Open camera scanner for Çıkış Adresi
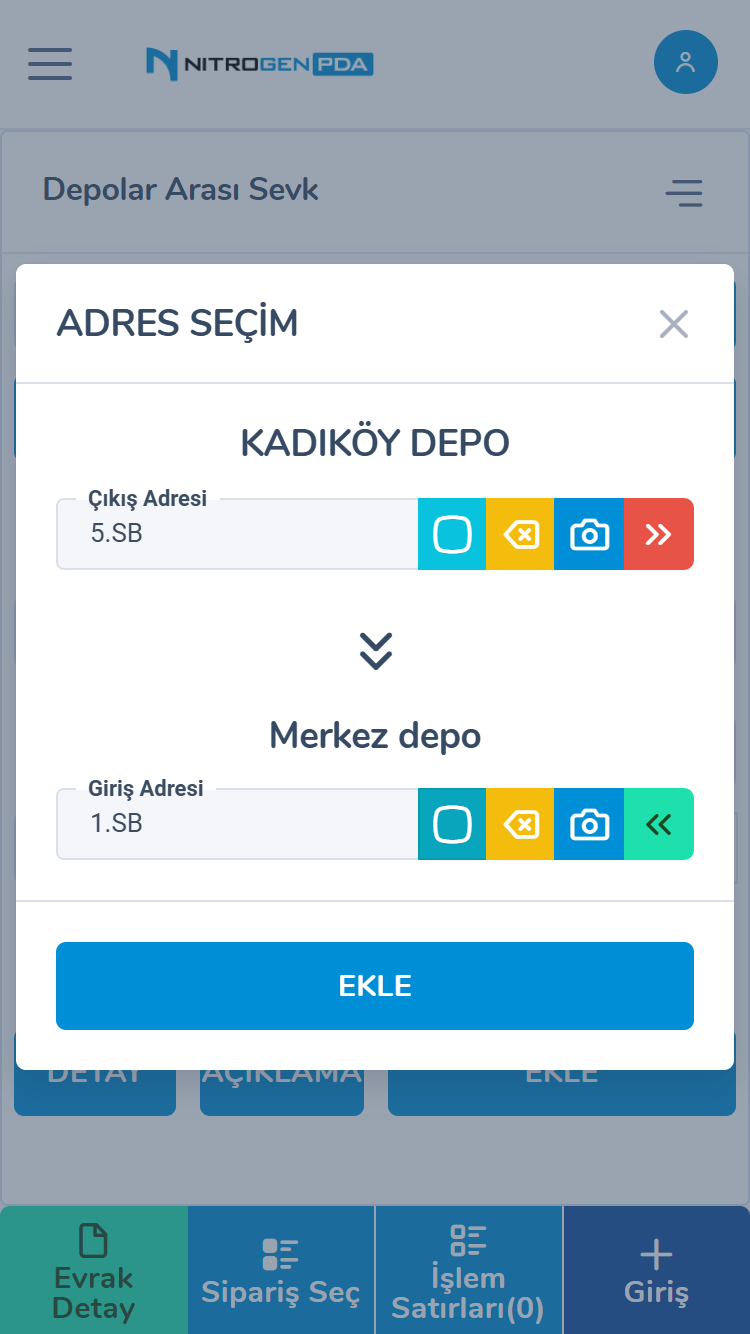Viewport: 750px width, 1334px height. click(x=589, y=534)
